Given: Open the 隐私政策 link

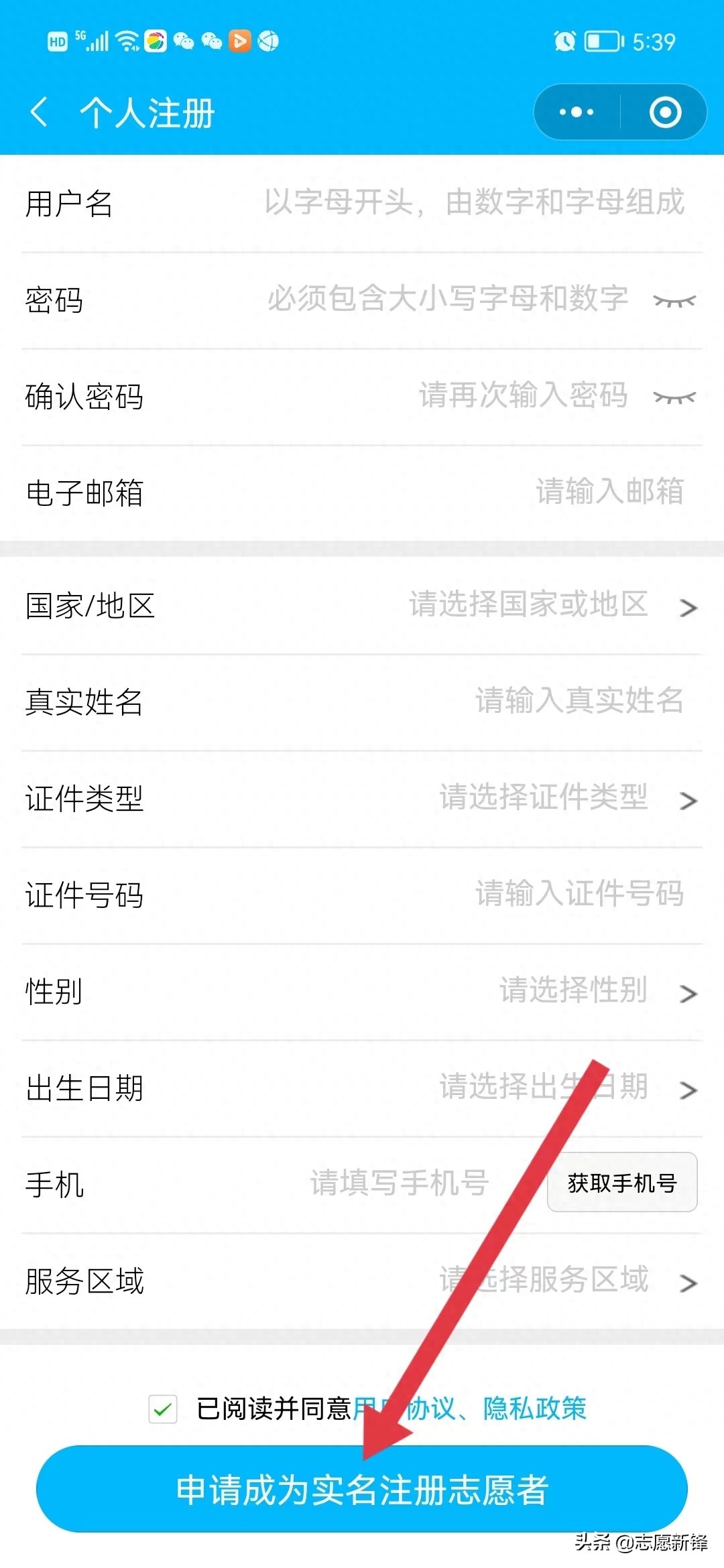Looking at the screenshot, I should (535, 1409).
